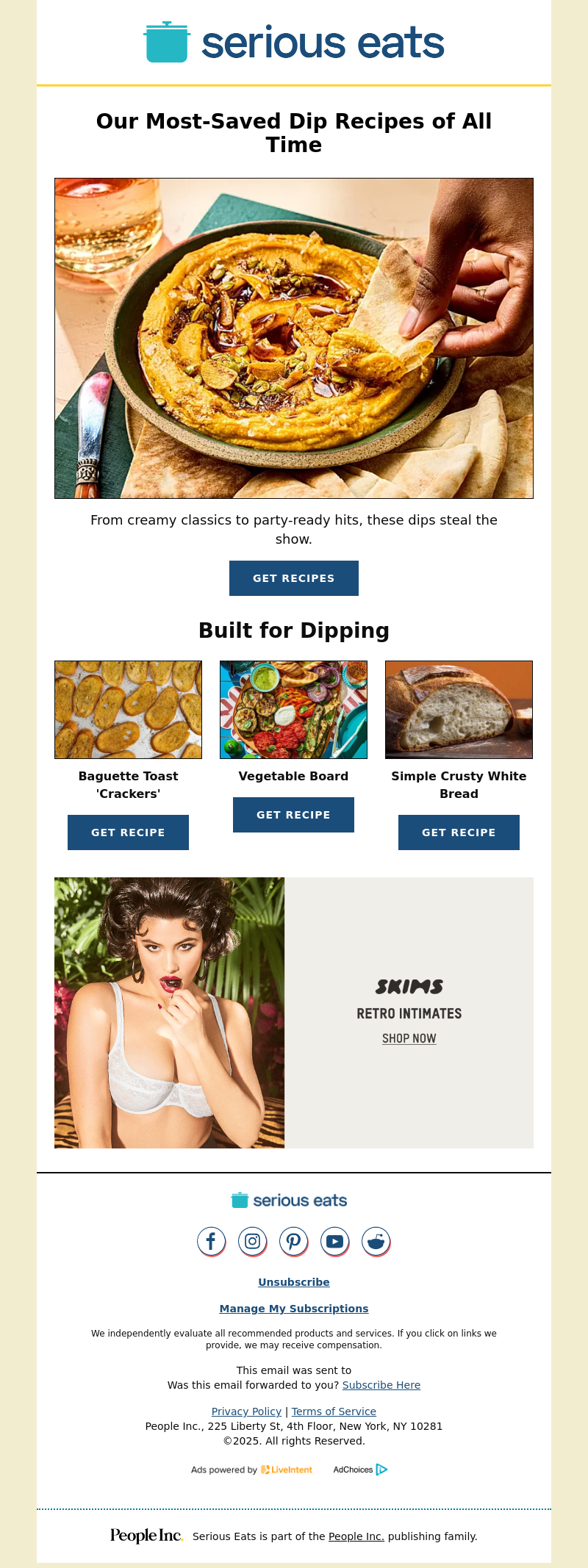The height and width of the screenshot is (1568, 588).
Task: Open Serious Eats on YouTube
Action: coord(334,1241)
